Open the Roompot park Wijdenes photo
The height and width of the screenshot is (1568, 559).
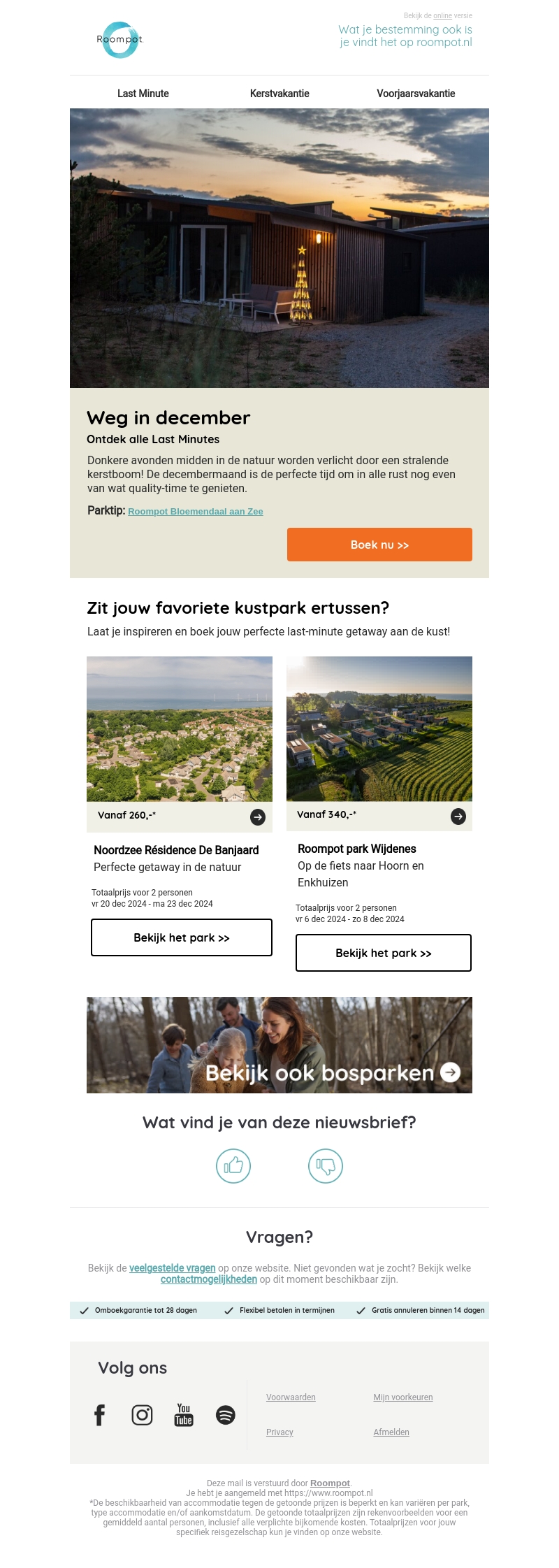click(x=379, y=728)
